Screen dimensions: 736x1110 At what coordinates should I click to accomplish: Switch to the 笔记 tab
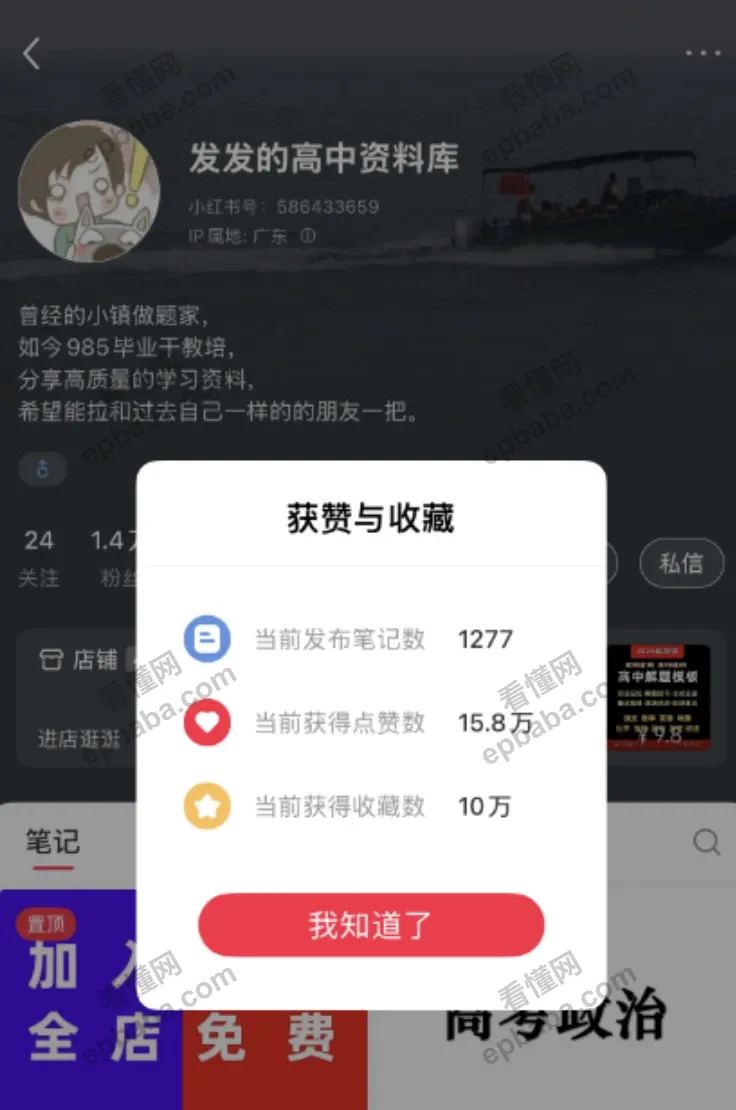[52, 842]
